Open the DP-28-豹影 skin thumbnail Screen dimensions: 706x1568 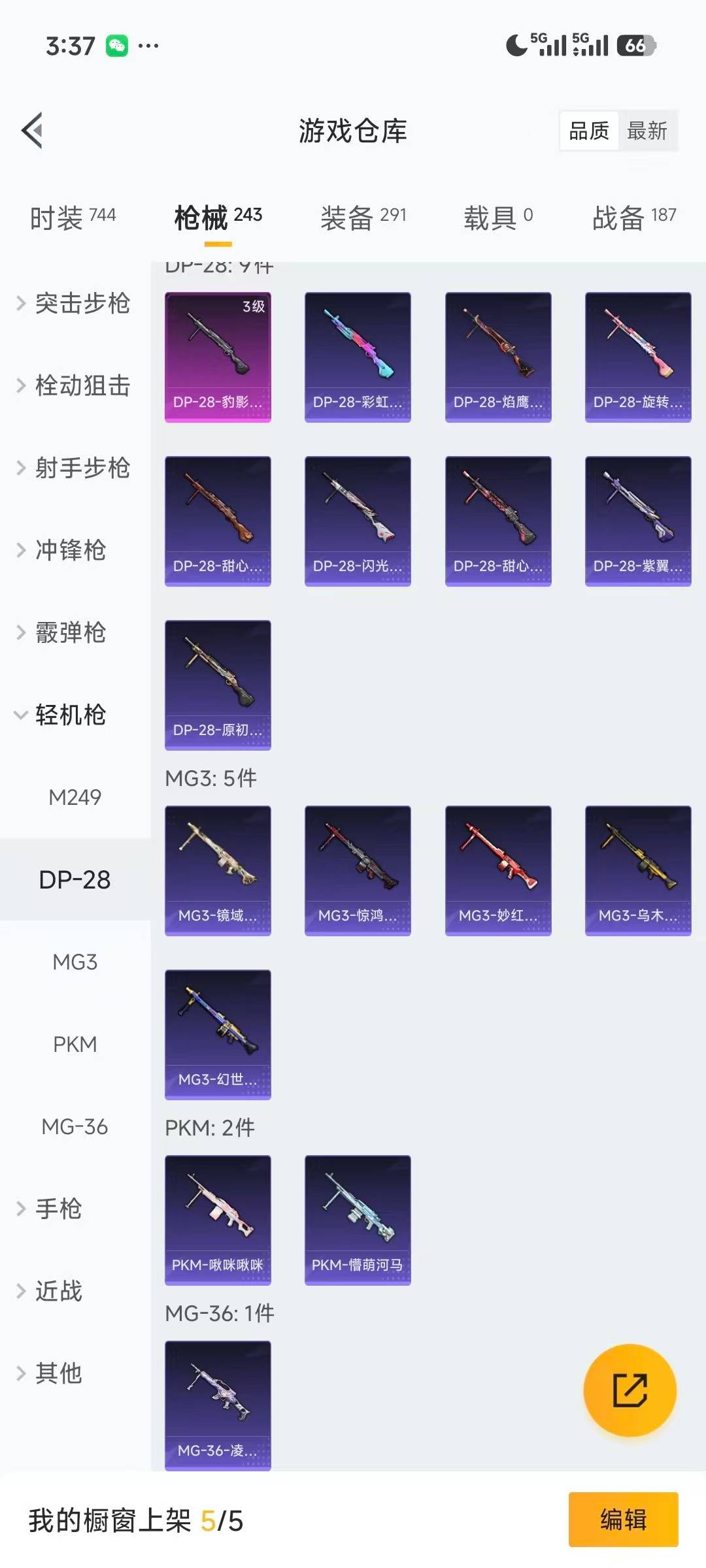point(218,356)
